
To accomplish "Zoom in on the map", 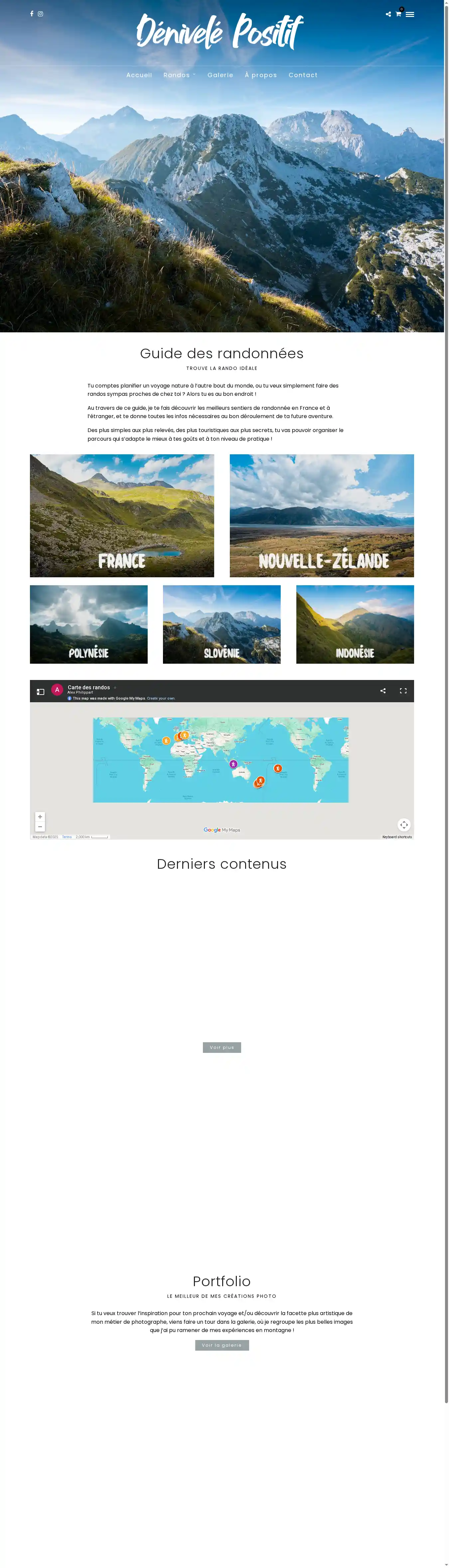I will click(x=40, y=816).
